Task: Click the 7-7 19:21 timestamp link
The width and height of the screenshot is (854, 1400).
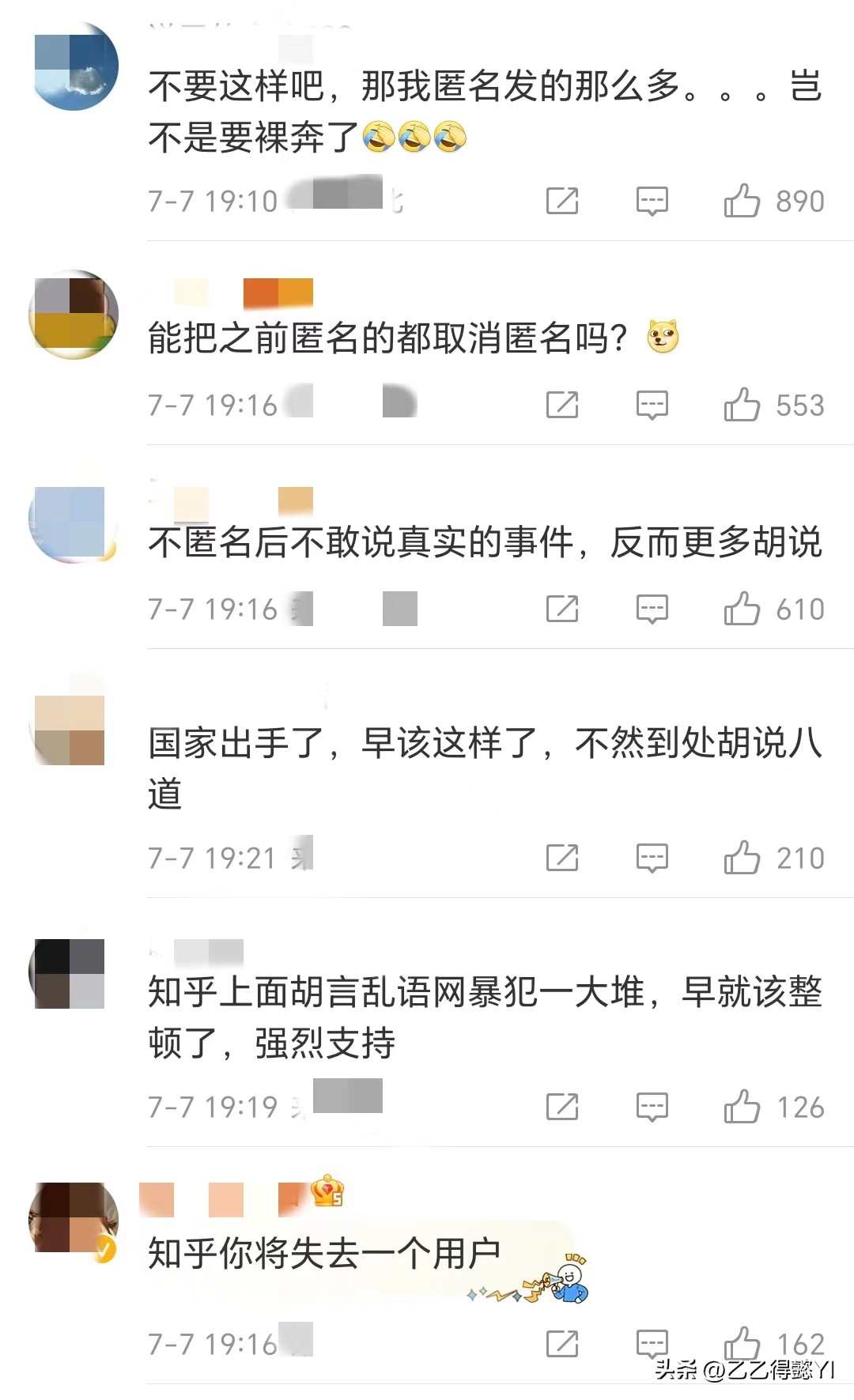Action: [213, 857]
